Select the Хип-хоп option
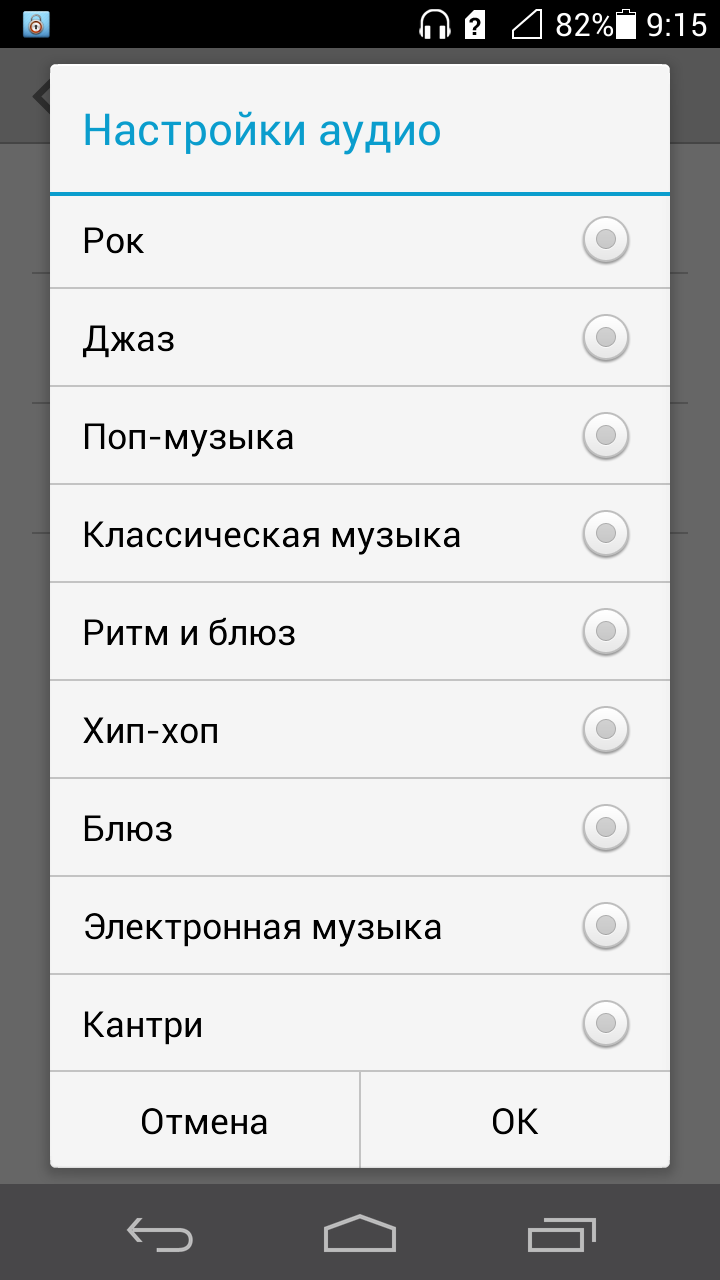The height and width of the screenshot is (1280, 720). pos(360,730)
